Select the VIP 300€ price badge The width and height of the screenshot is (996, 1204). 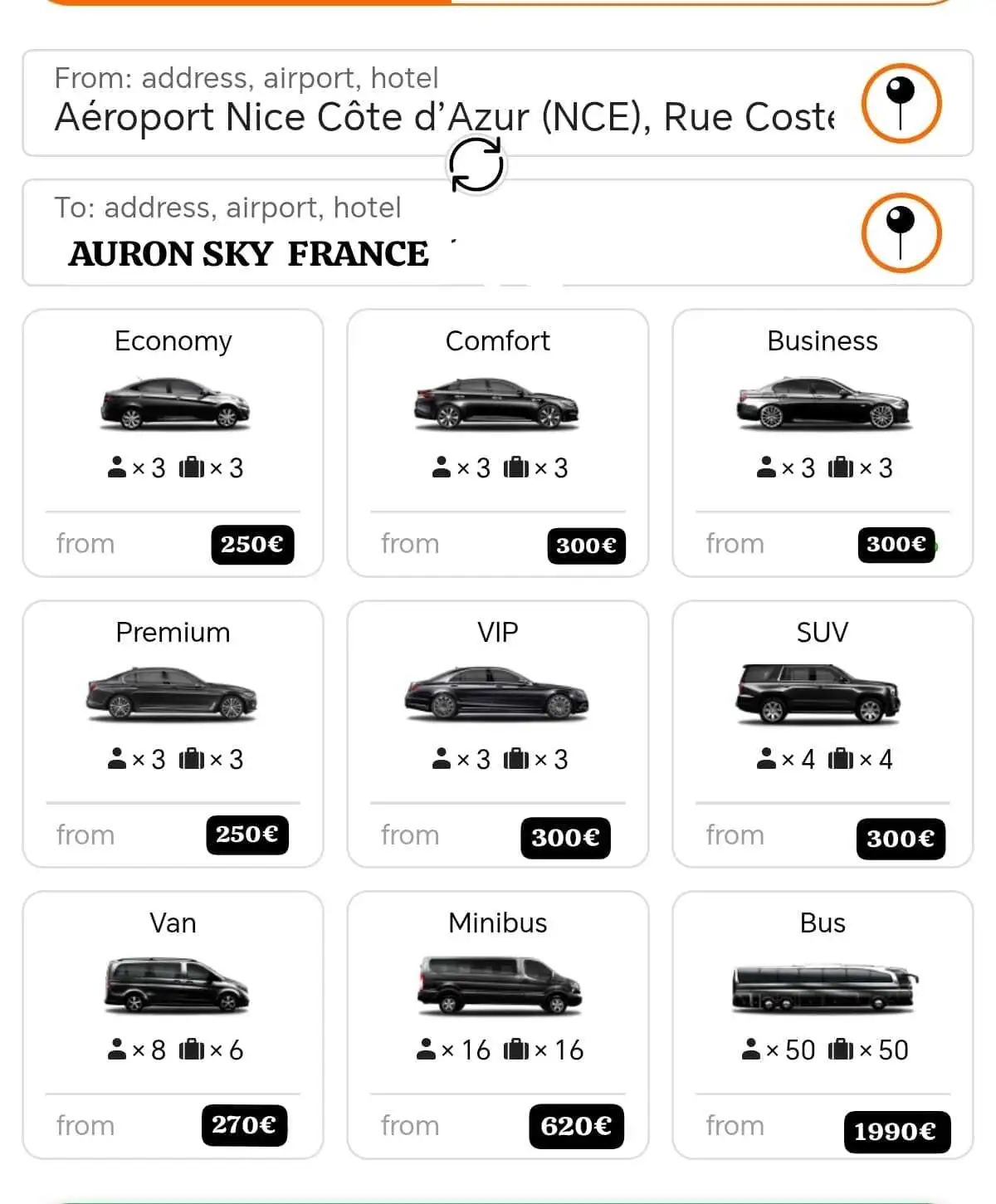565,837
